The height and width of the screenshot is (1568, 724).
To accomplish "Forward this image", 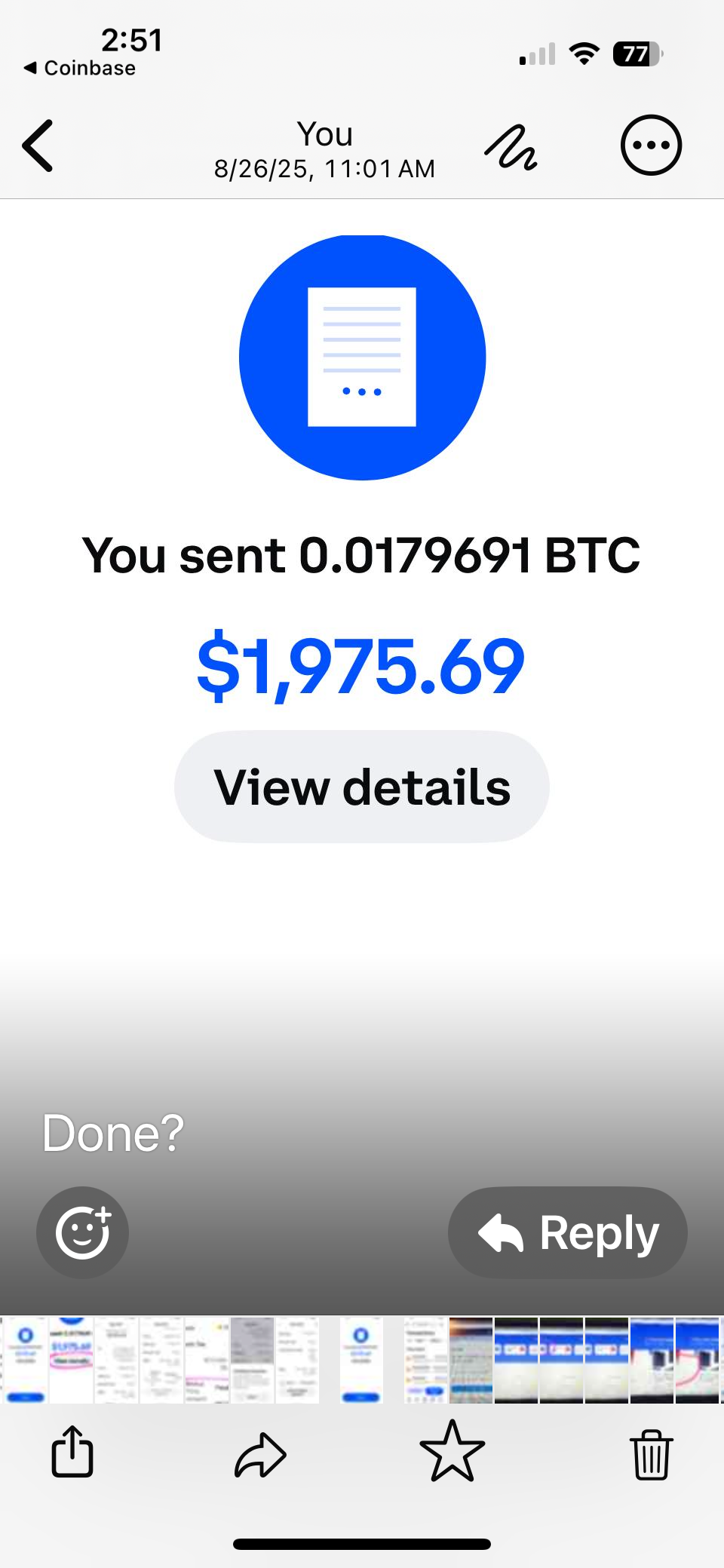I will [x=260, y=1452].
